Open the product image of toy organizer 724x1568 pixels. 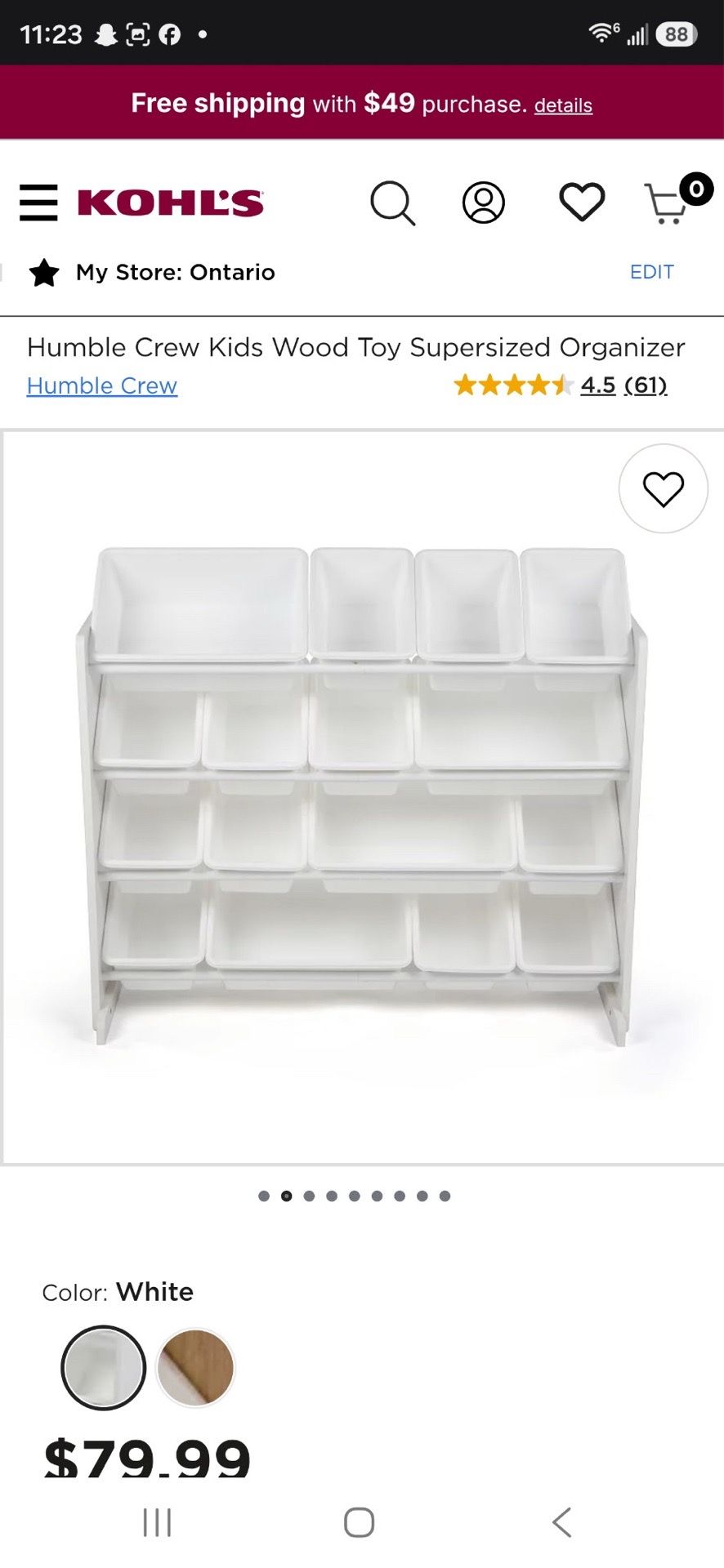(x=363, y=797)
